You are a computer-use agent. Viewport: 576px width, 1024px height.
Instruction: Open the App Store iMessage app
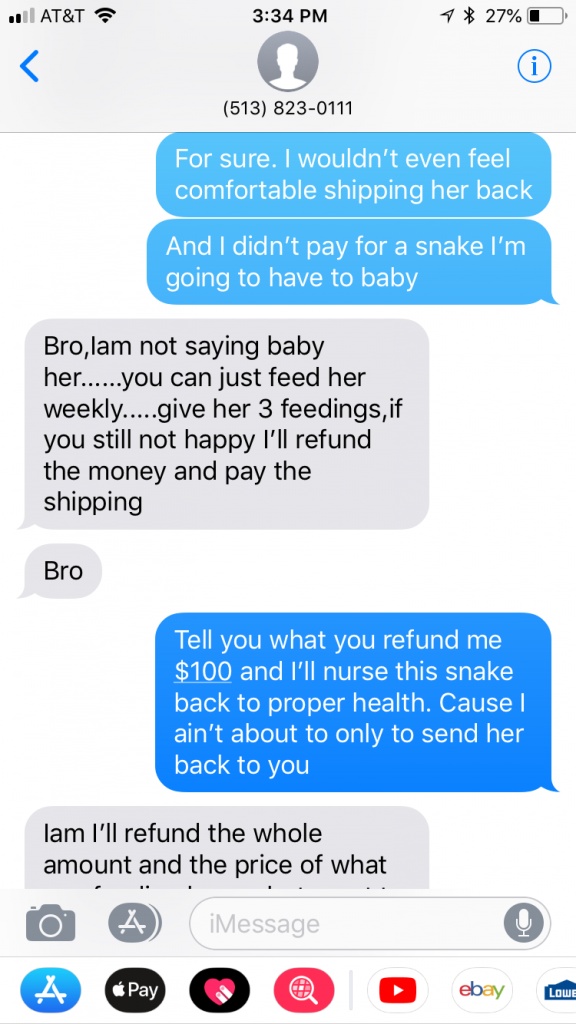pyautogui.click(x=50, y=990)
